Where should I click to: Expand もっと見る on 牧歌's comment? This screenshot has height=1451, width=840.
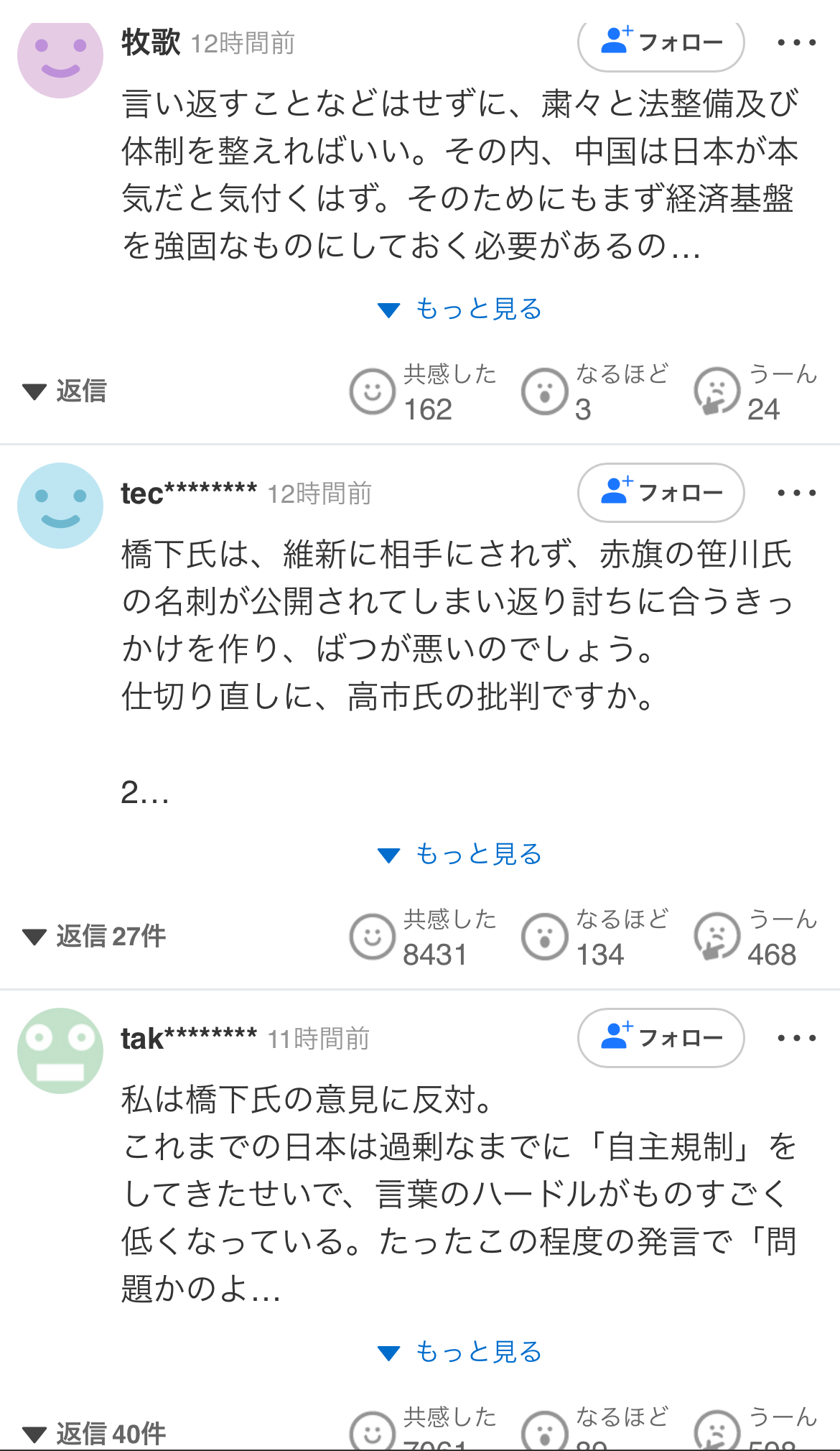click(x=460, y=309)
